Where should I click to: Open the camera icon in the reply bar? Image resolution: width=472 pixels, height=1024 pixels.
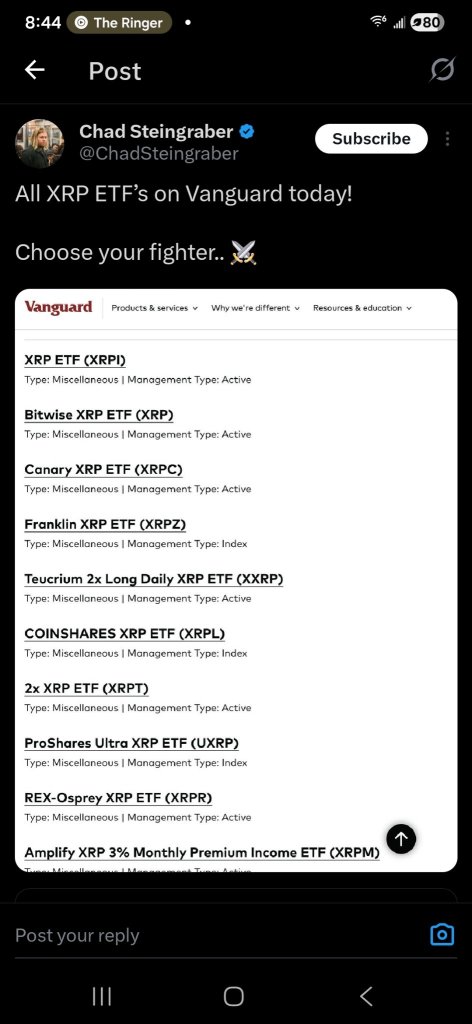442,935
